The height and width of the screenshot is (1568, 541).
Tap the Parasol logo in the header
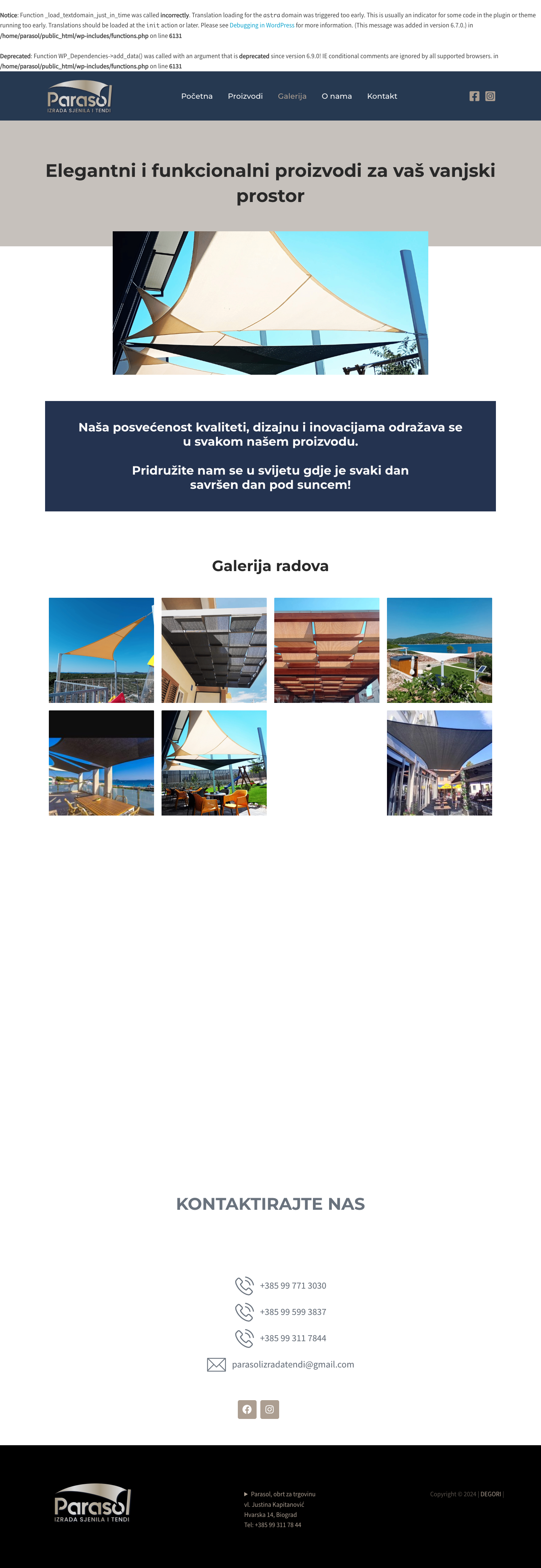coord(80,96)
